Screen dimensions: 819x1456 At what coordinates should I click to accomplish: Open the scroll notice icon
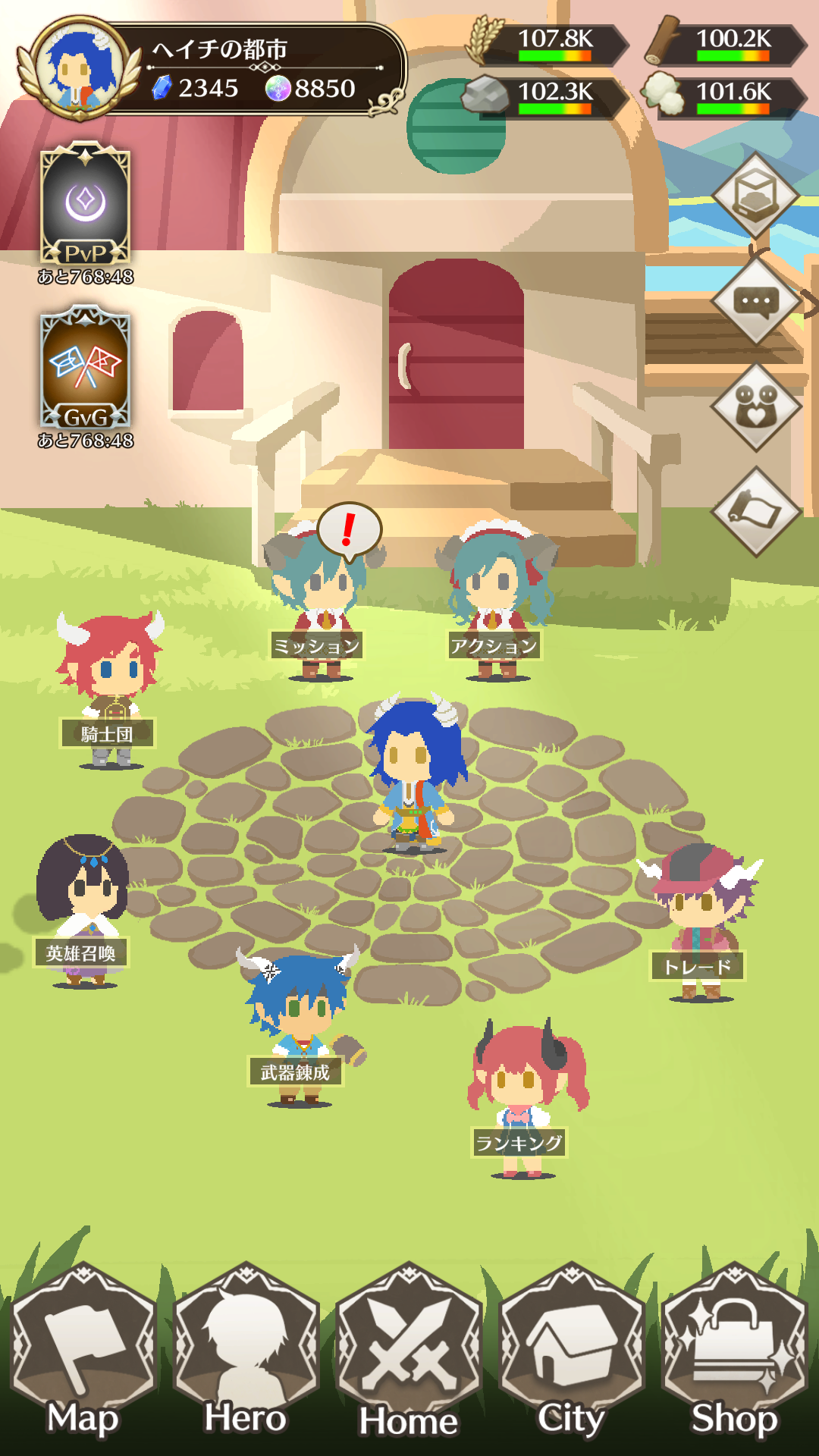click(756, 511)
